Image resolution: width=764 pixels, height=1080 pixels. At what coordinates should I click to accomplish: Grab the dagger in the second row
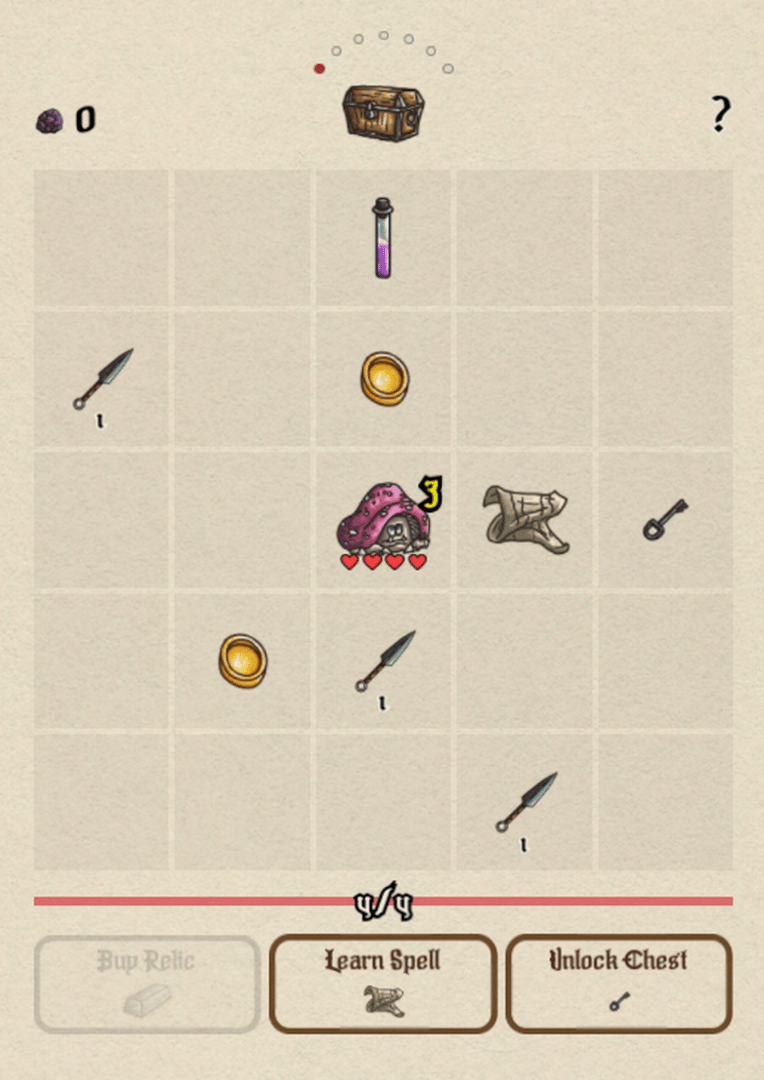click(104, 379)
